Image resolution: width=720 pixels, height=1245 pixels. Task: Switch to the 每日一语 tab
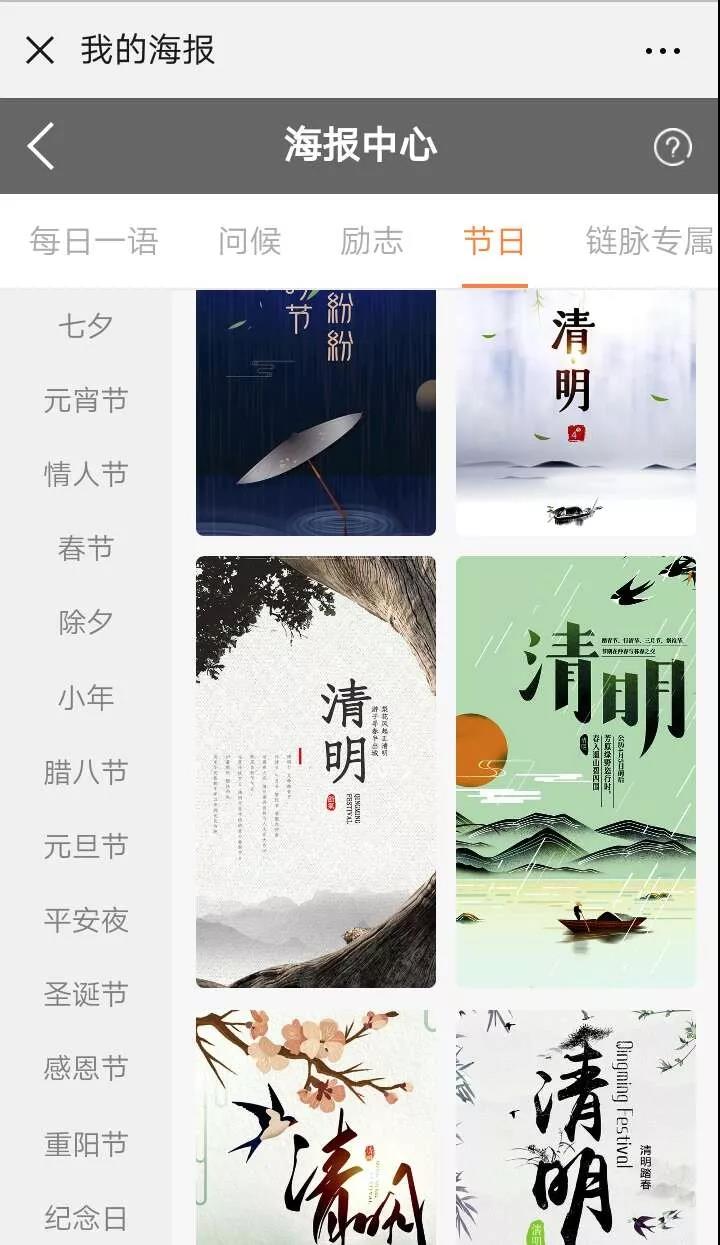[x=94, y=241]
